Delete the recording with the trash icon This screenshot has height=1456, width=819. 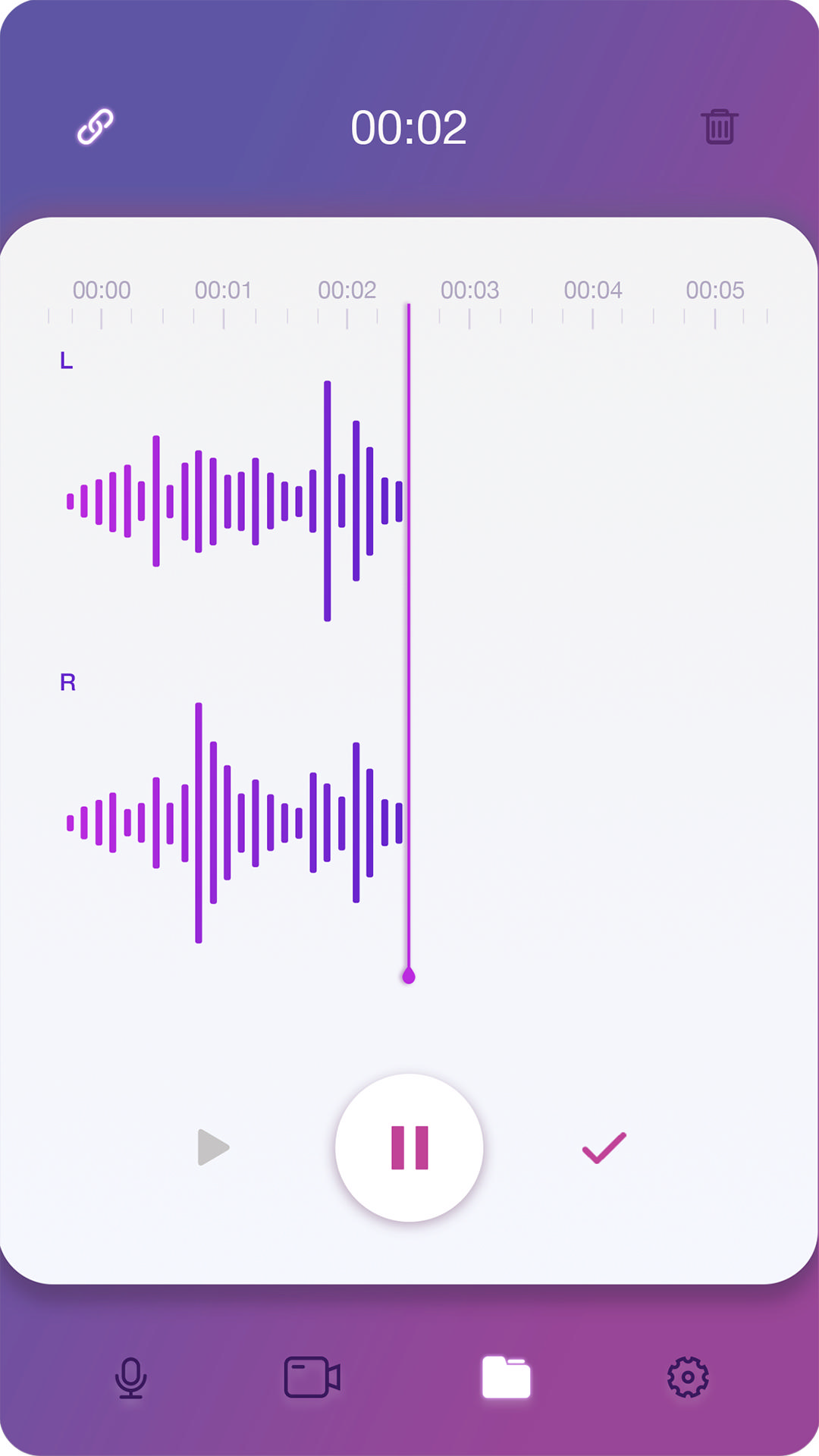coord(719,127)
